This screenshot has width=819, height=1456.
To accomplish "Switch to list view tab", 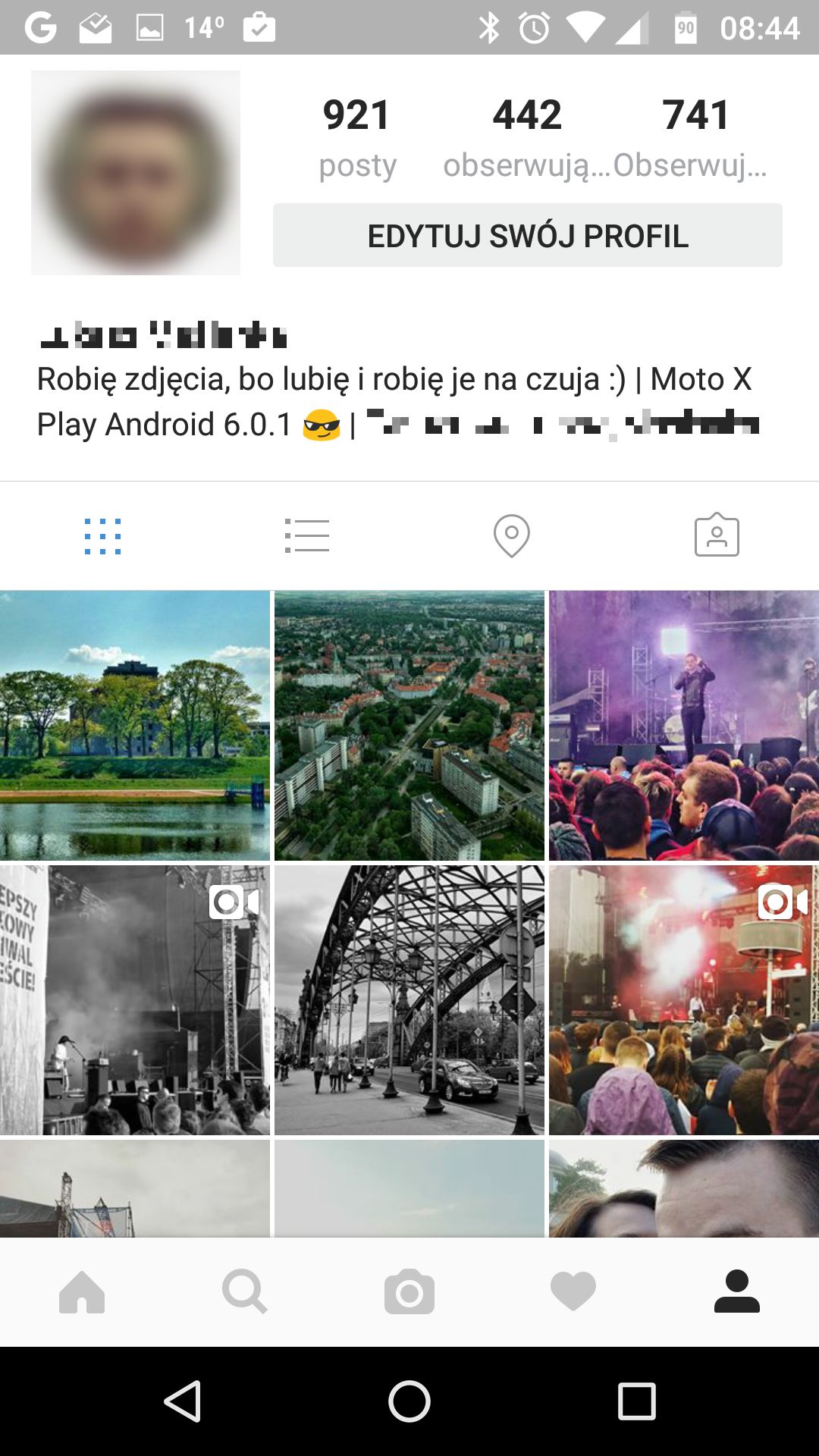I will pos(307,535).
